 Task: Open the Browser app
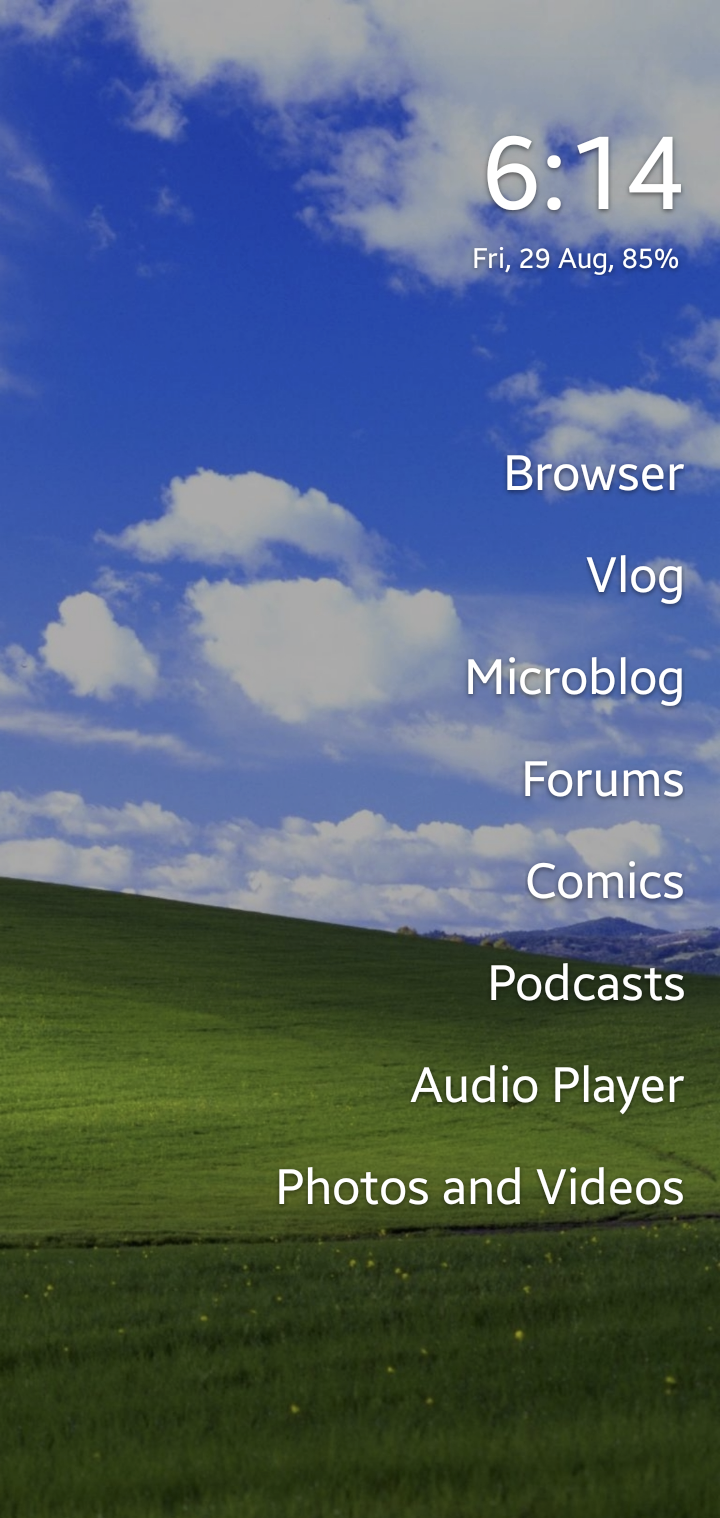(x=594, y=474)
